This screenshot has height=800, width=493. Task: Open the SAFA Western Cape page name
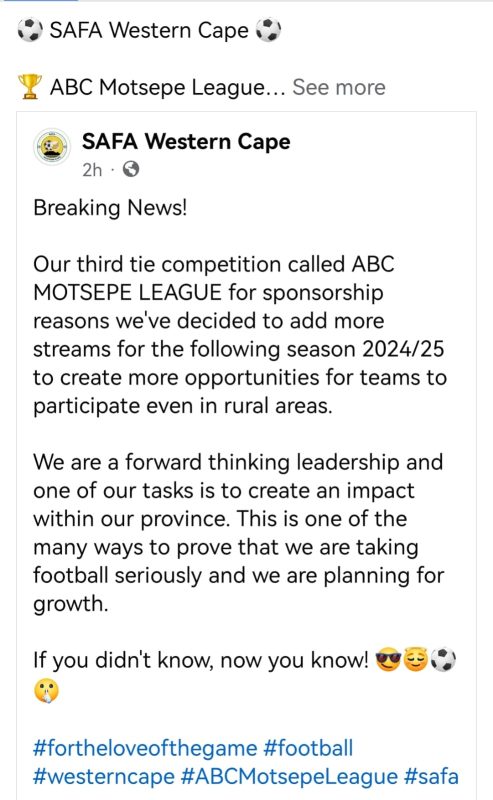point(186,141)
